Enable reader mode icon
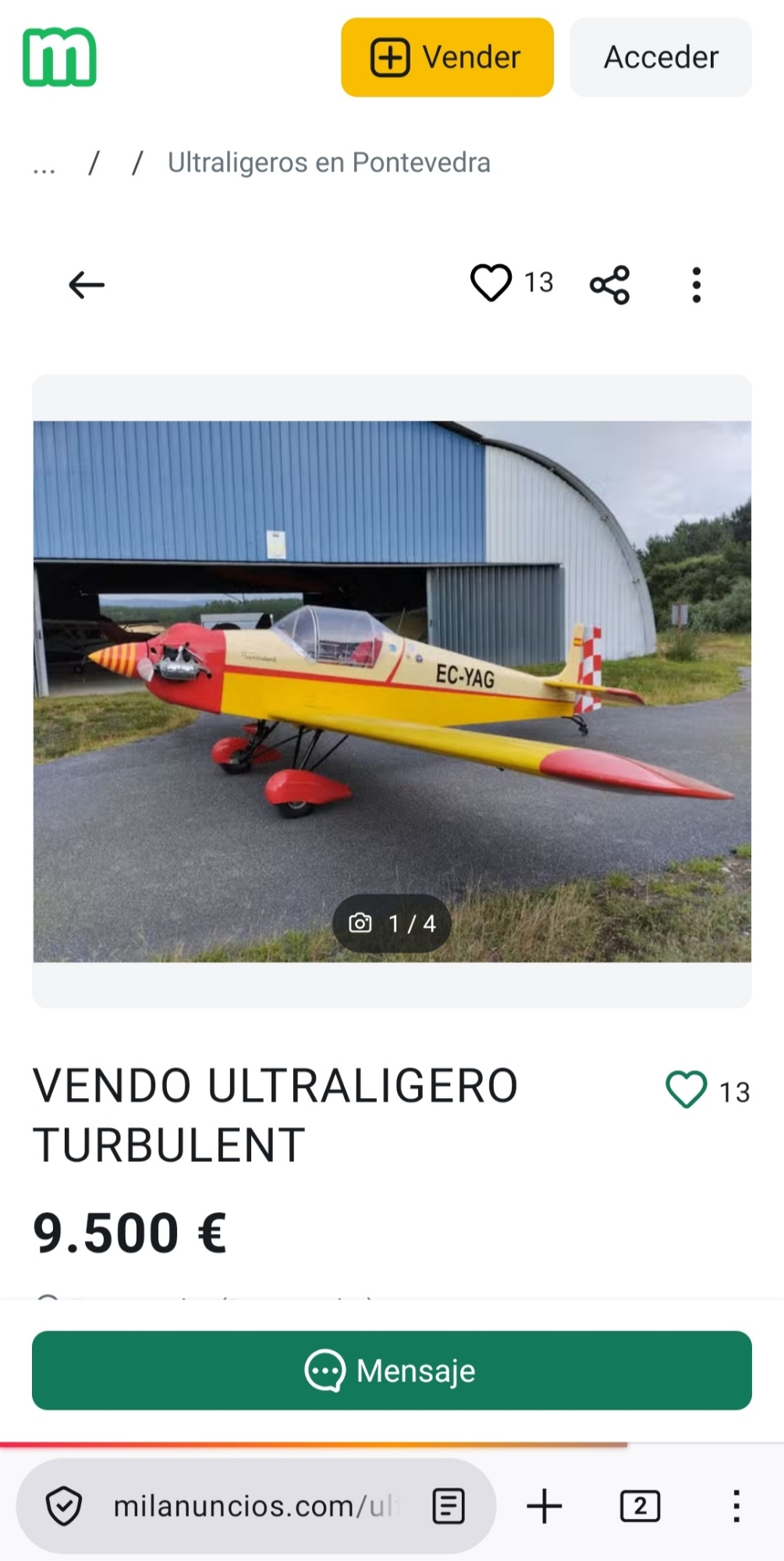Screen dimensions: 784x1561 point(449,1506)
